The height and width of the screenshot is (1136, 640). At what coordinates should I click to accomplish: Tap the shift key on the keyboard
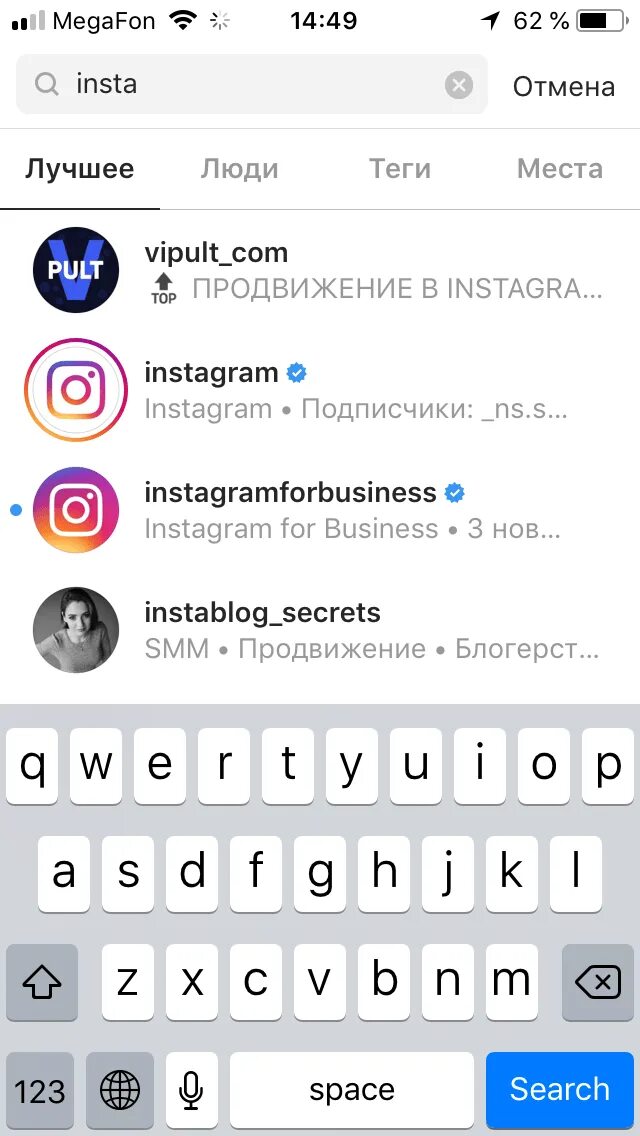[x=42, y=982]
